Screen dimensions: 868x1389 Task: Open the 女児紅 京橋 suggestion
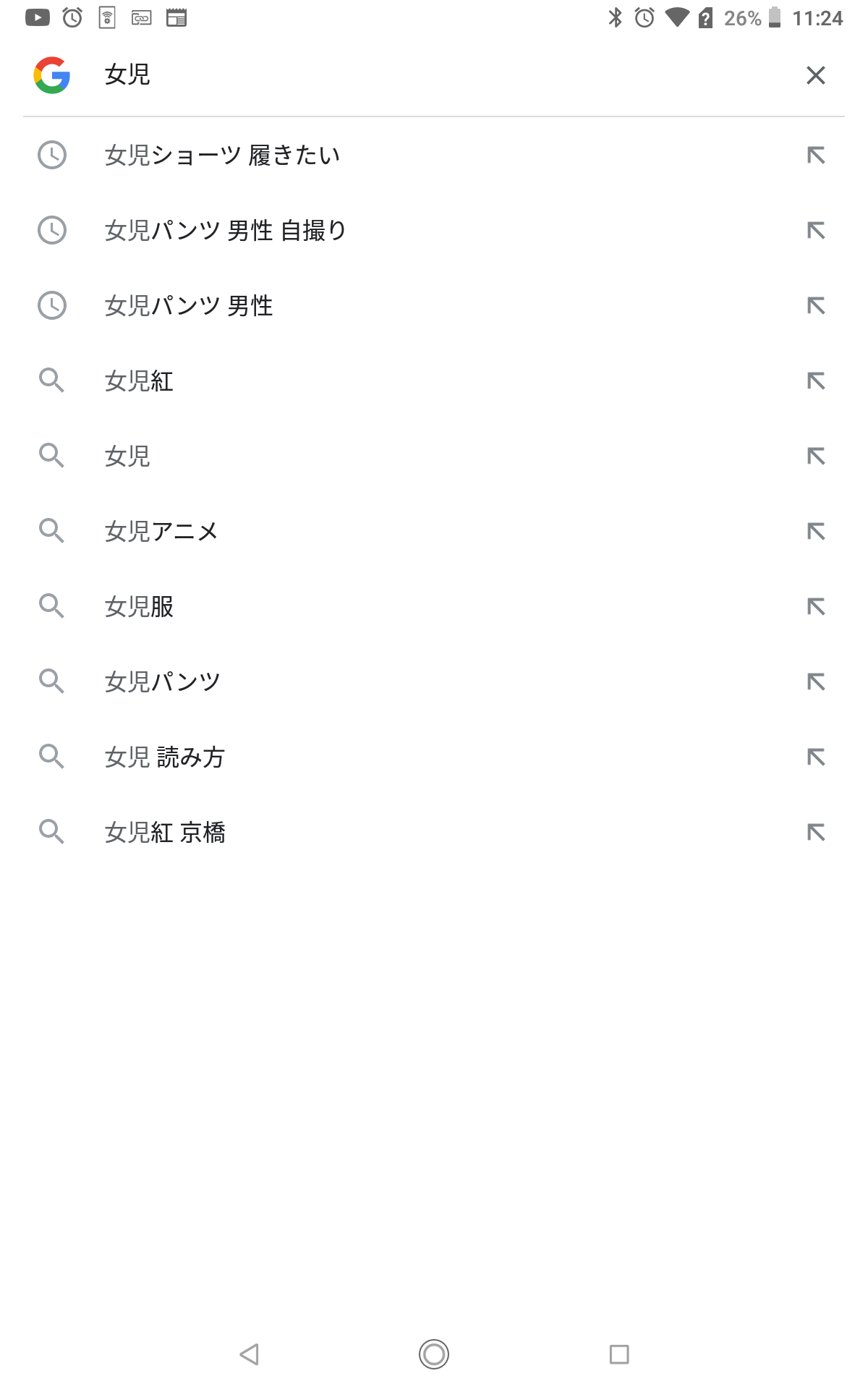tap(434, 832)
